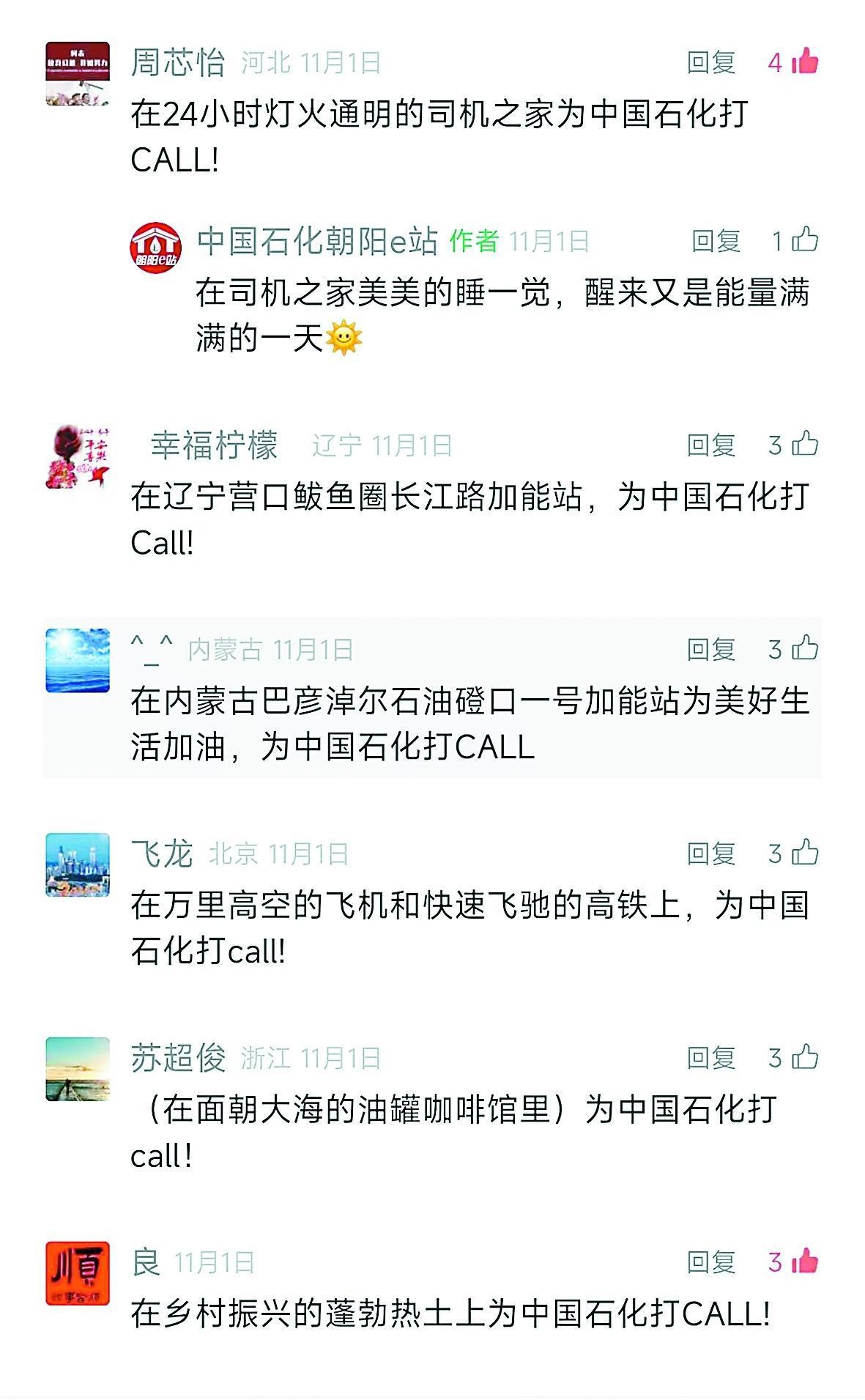The image size is (865, 1400).
Task: Reply to 飞龙's comment
Action: [710, 853]
